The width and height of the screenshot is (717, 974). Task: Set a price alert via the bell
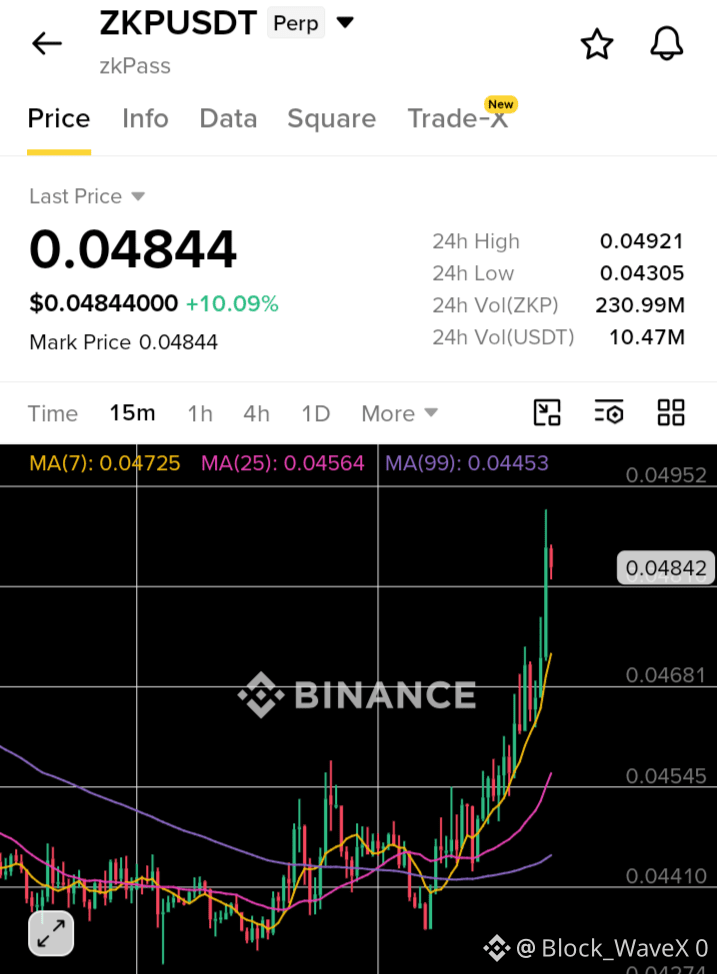pyautogui.click(x=667, y=43)
